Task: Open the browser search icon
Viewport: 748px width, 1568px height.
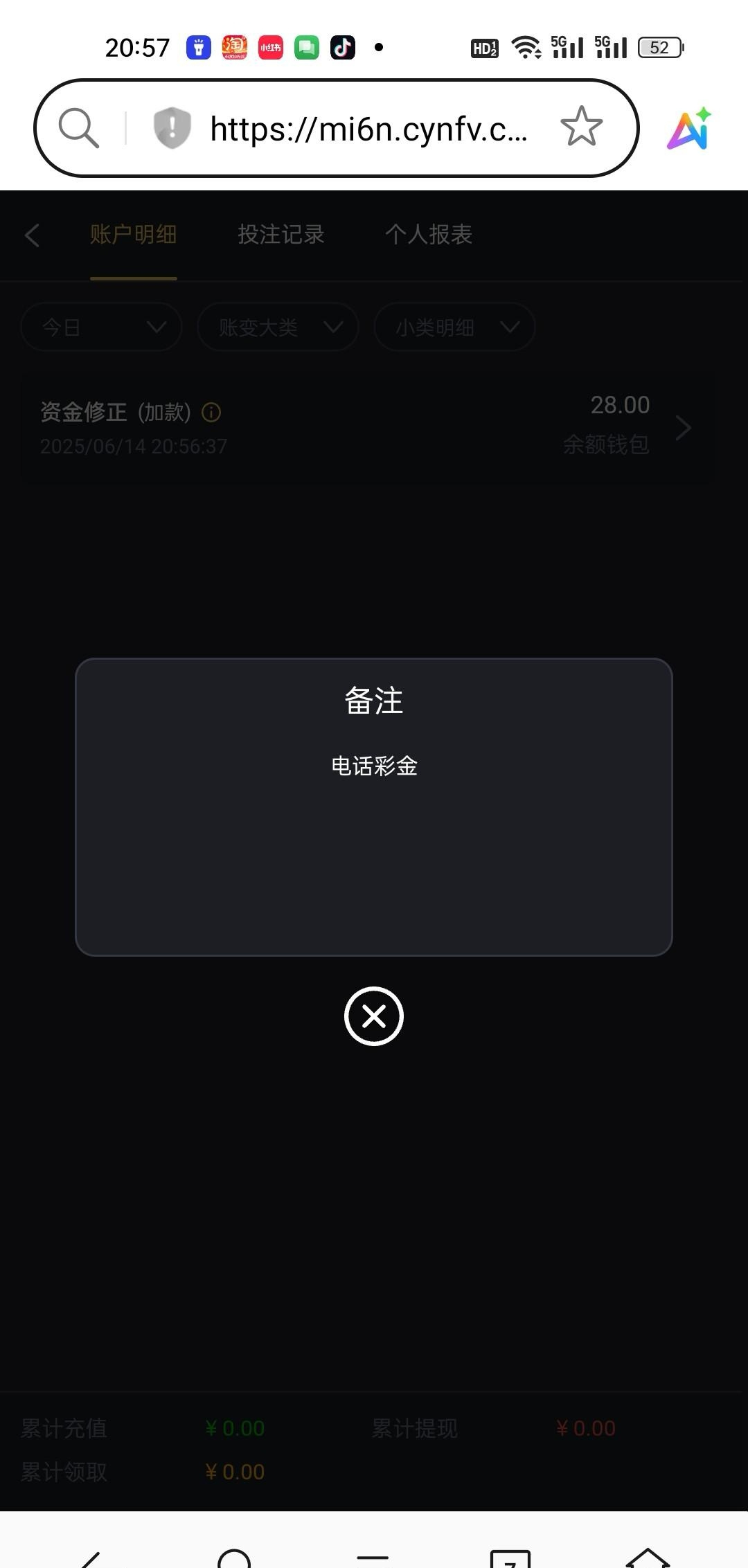Action: pyautogui.click(x=79, y=128)
